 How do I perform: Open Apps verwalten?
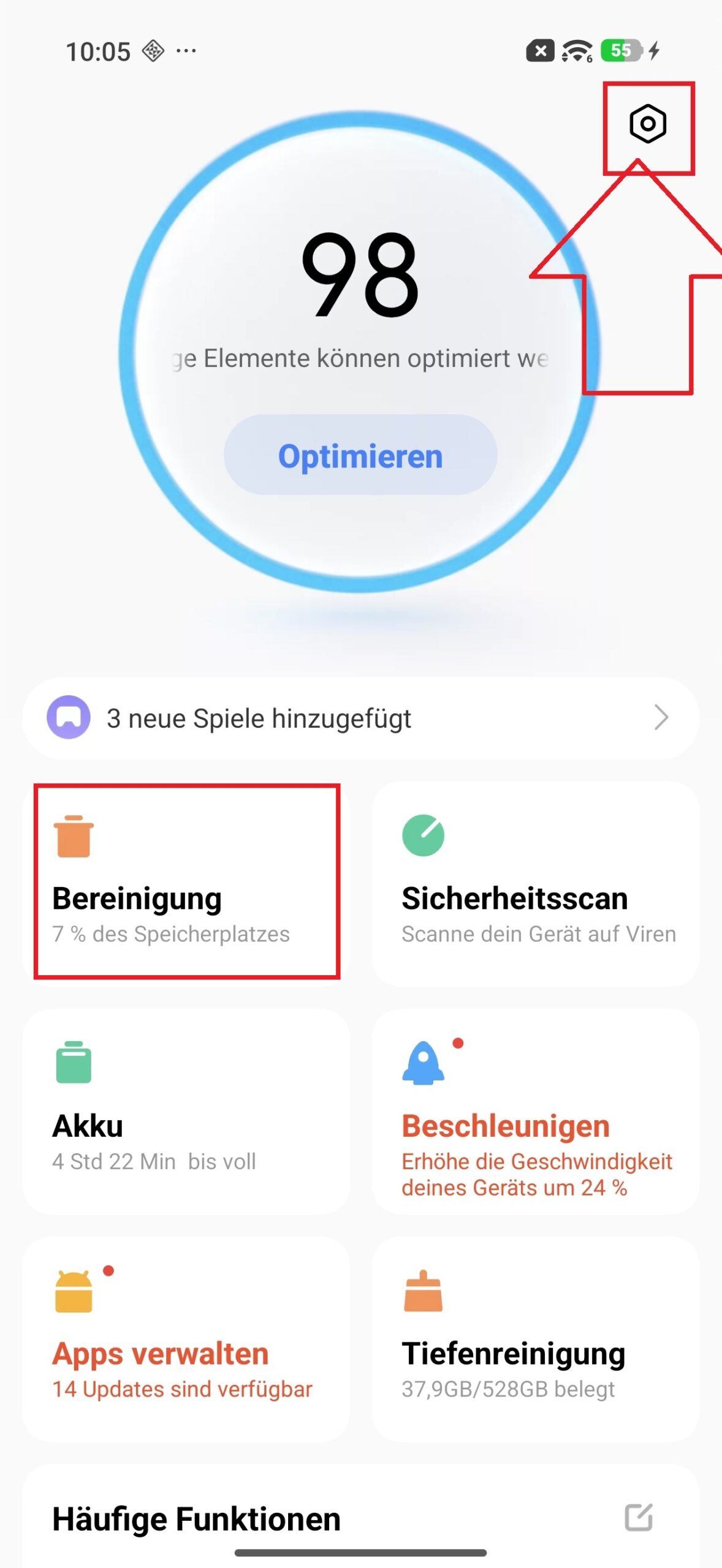coord(186,1339)
